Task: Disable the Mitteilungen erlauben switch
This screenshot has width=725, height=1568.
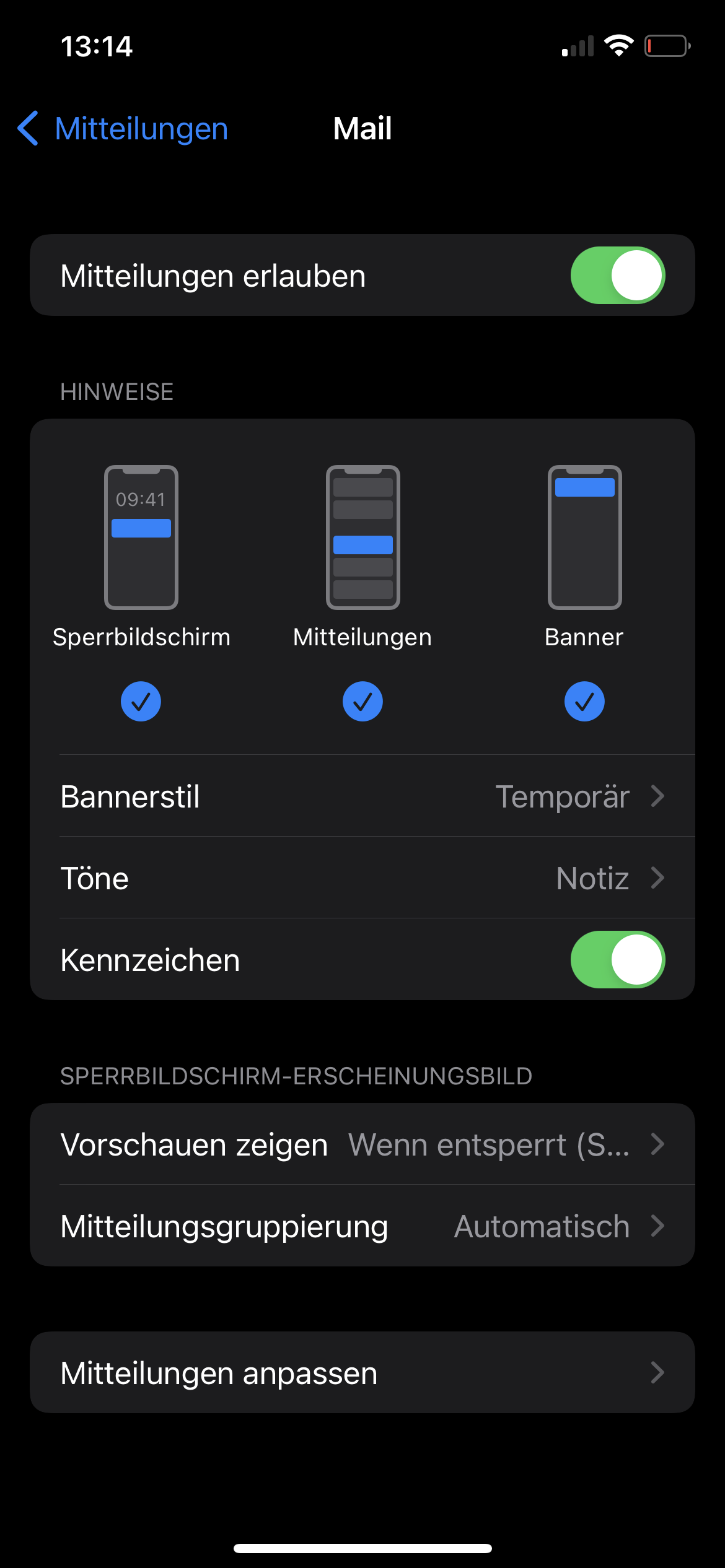Action: click(617, 276)
